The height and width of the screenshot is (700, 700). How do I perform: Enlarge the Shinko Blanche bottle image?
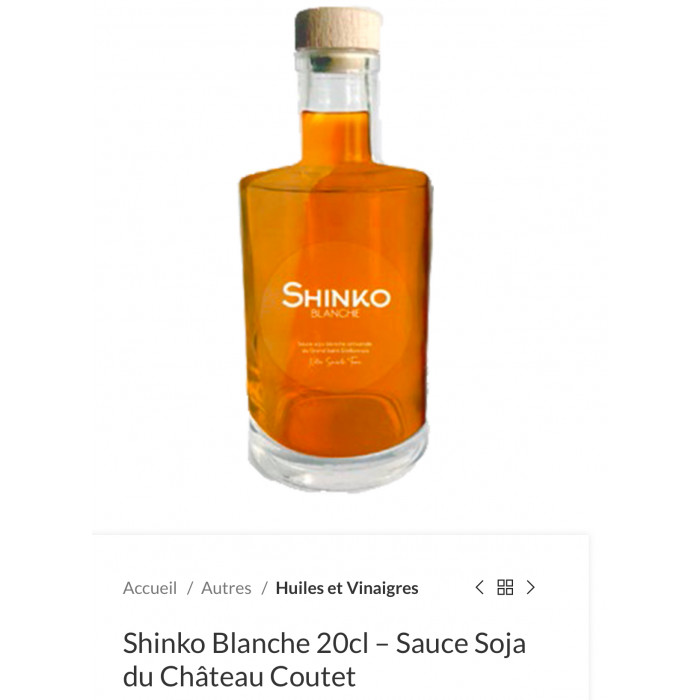point(336,260)
